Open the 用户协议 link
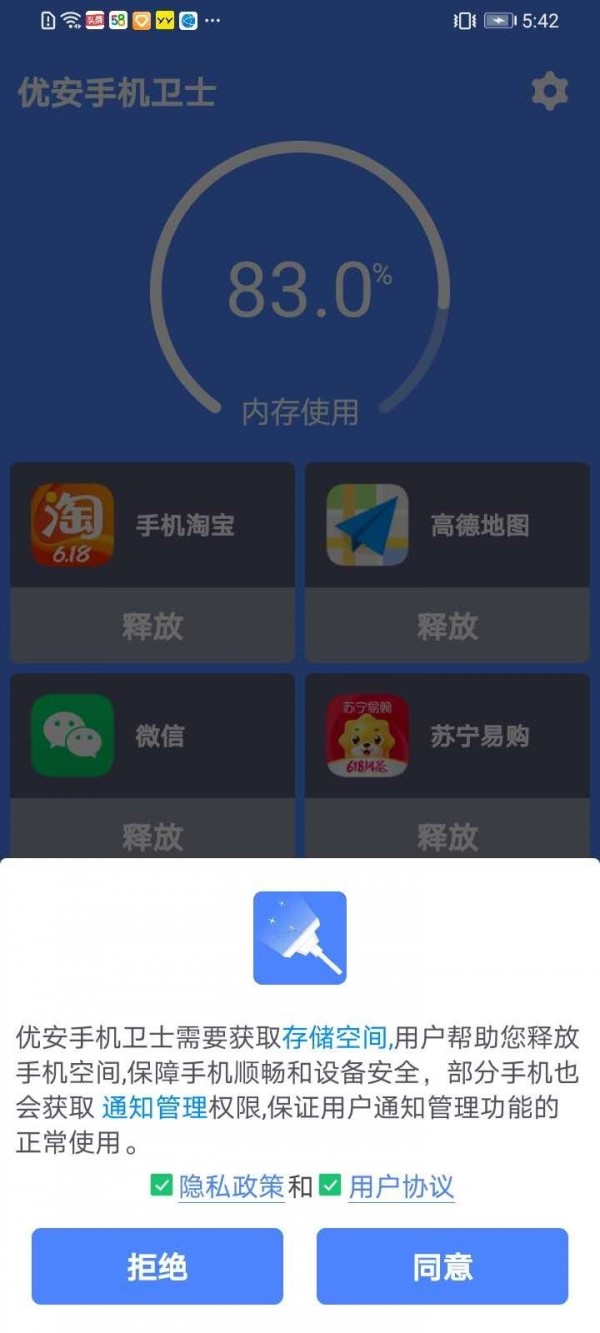The image size is (600, 1333). (x=401, y=1187)
